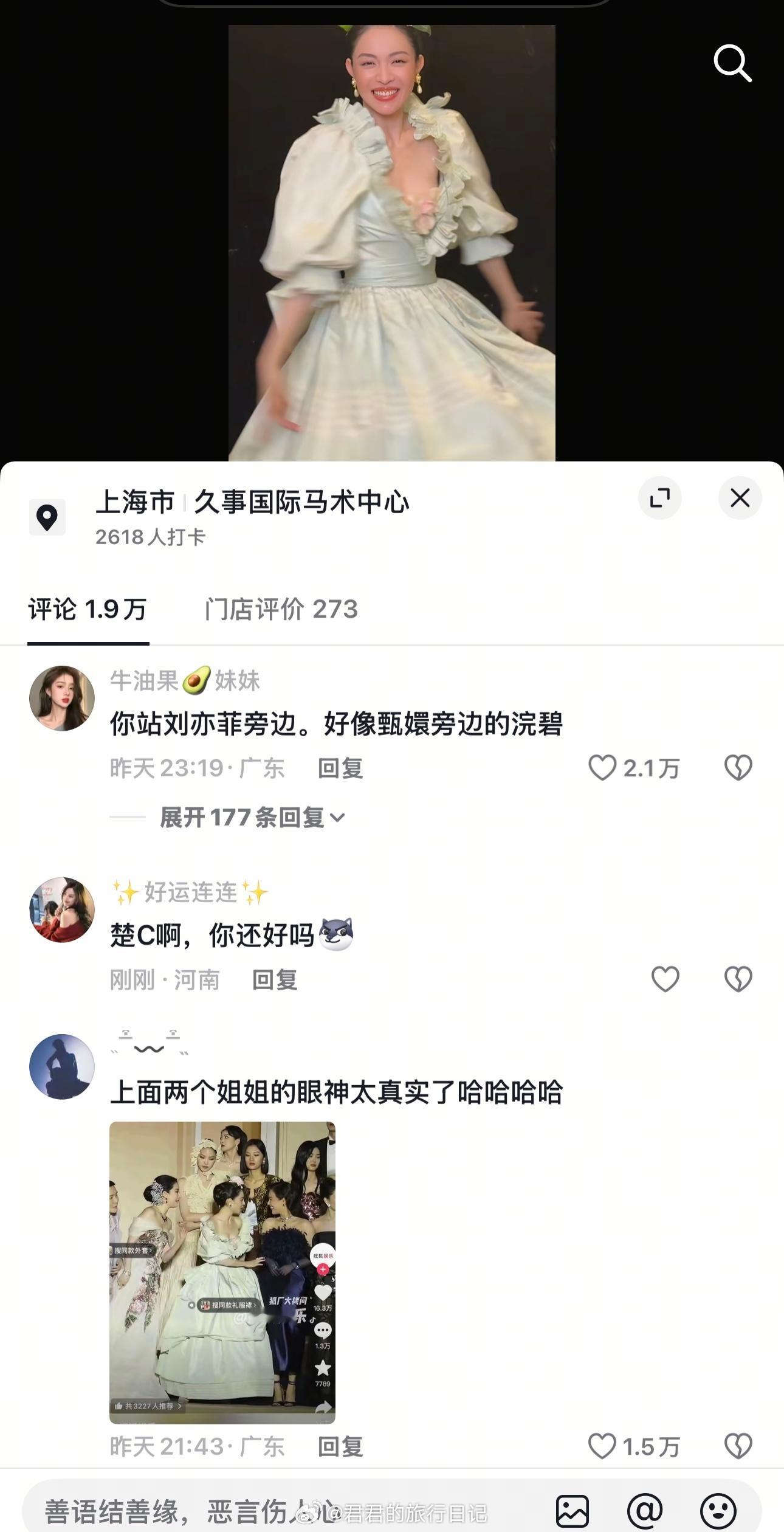Switch to the 门店评价 273 tab
The image size is (784, 1532).
tap(281, 609)
